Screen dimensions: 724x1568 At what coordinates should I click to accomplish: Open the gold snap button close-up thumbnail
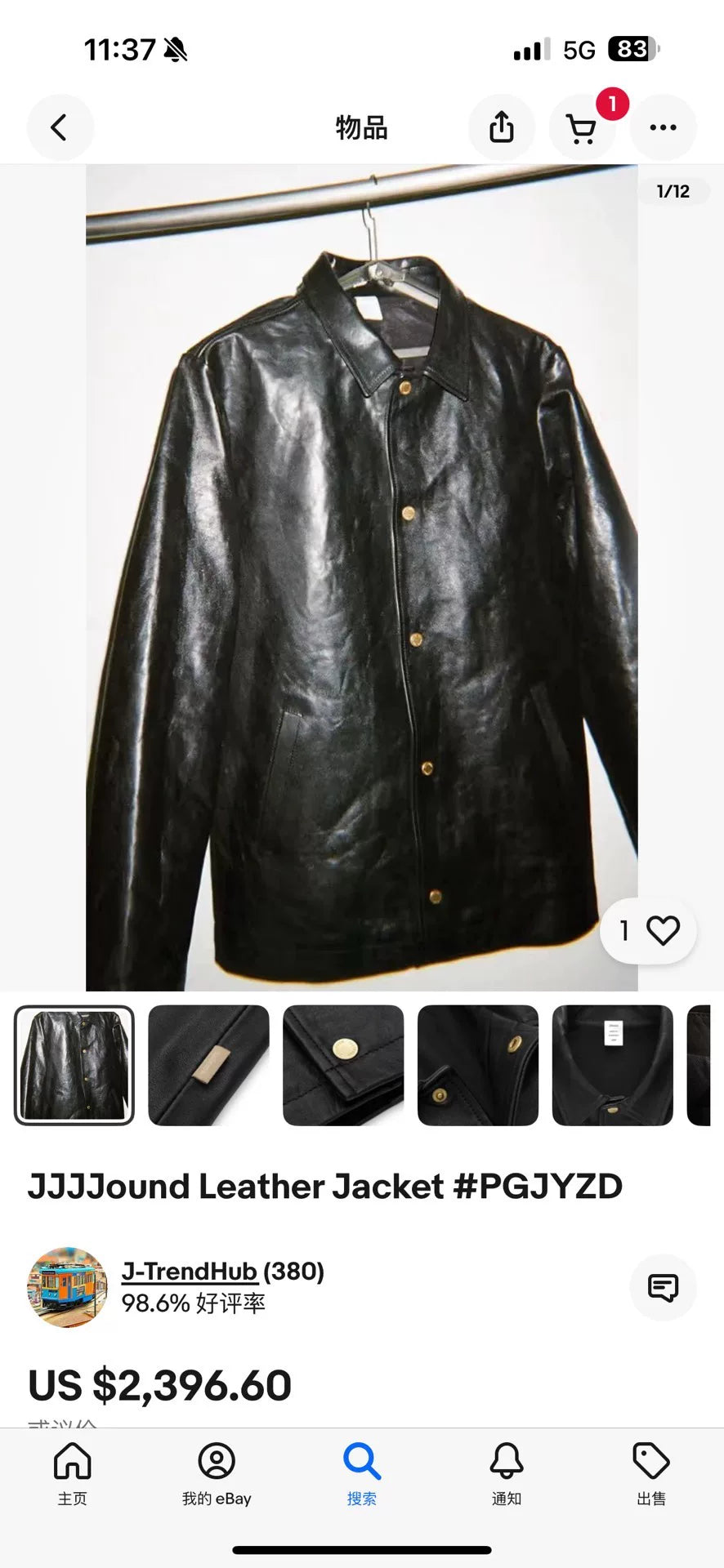pyautogui.click(x=343, y=1066)
